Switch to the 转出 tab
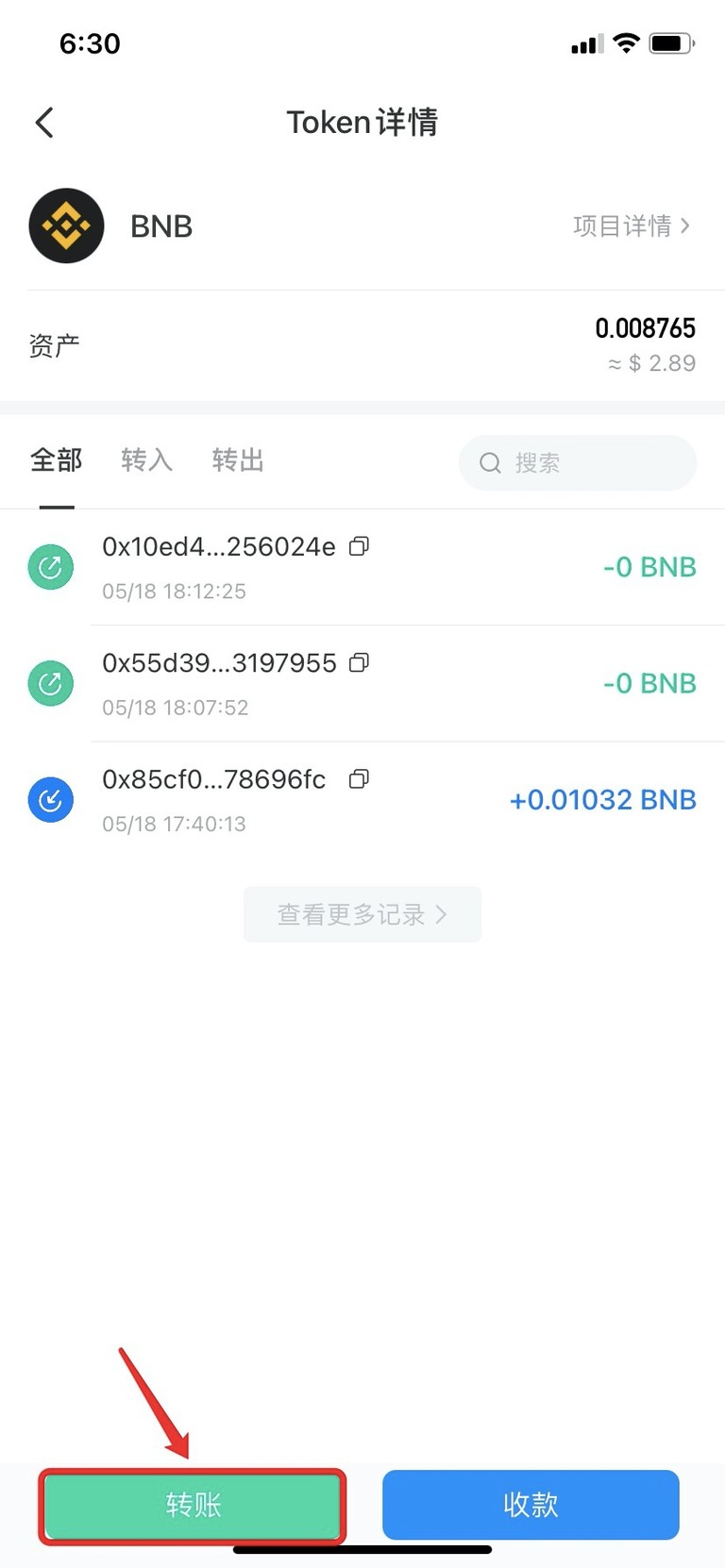This screenshot has height=1568, width=725. pos(237,461)
